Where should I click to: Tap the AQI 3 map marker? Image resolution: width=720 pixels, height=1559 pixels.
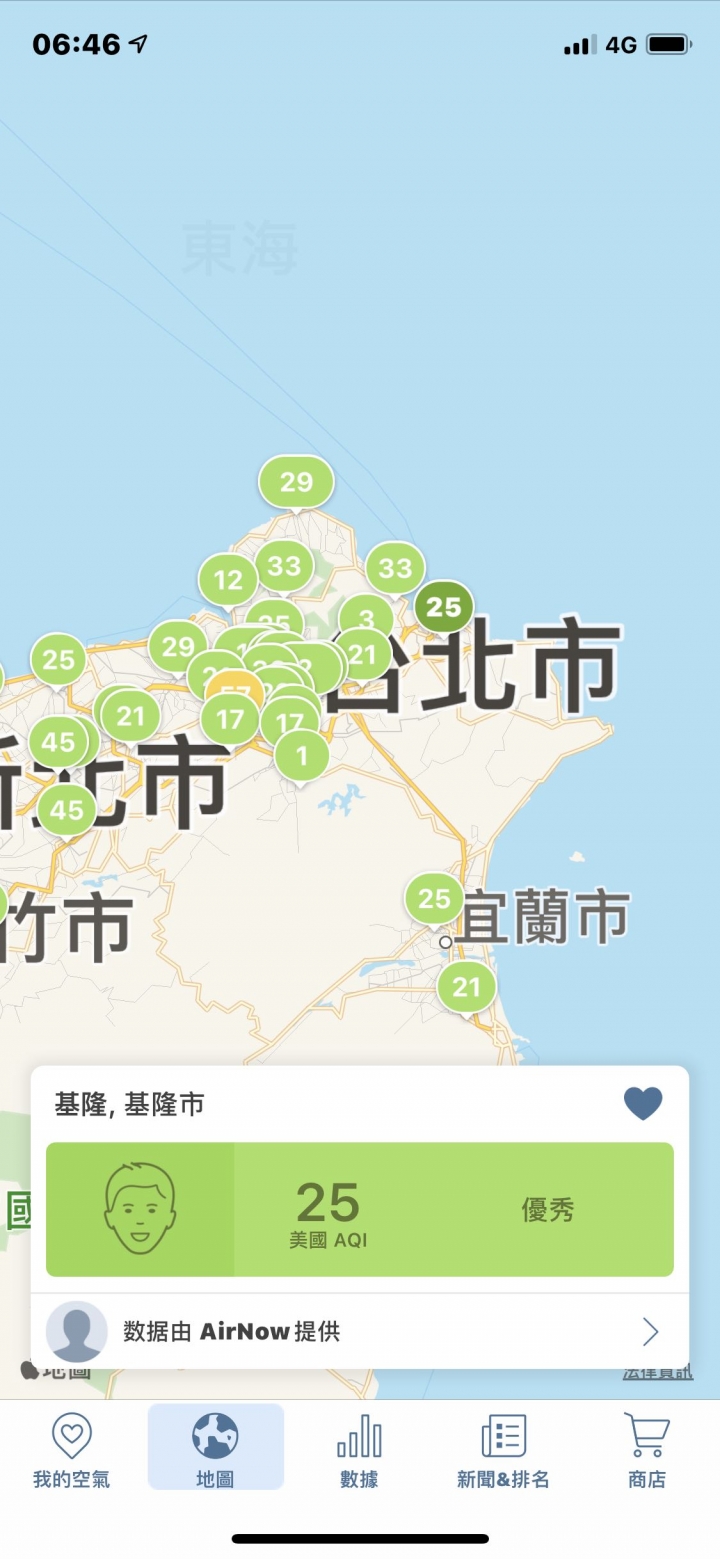click(x=366, y=619)
